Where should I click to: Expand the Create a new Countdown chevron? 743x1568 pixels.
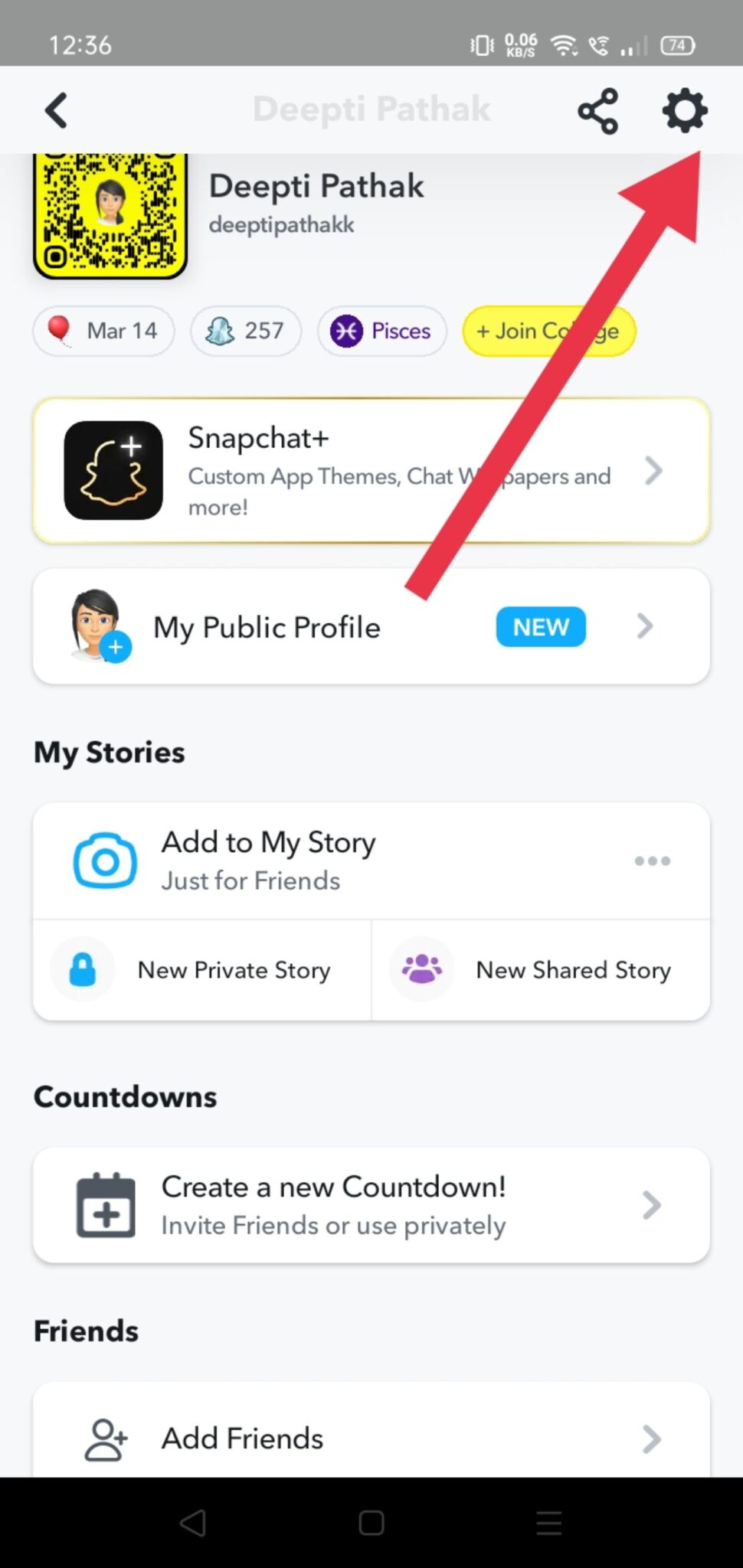[651, 1205]
